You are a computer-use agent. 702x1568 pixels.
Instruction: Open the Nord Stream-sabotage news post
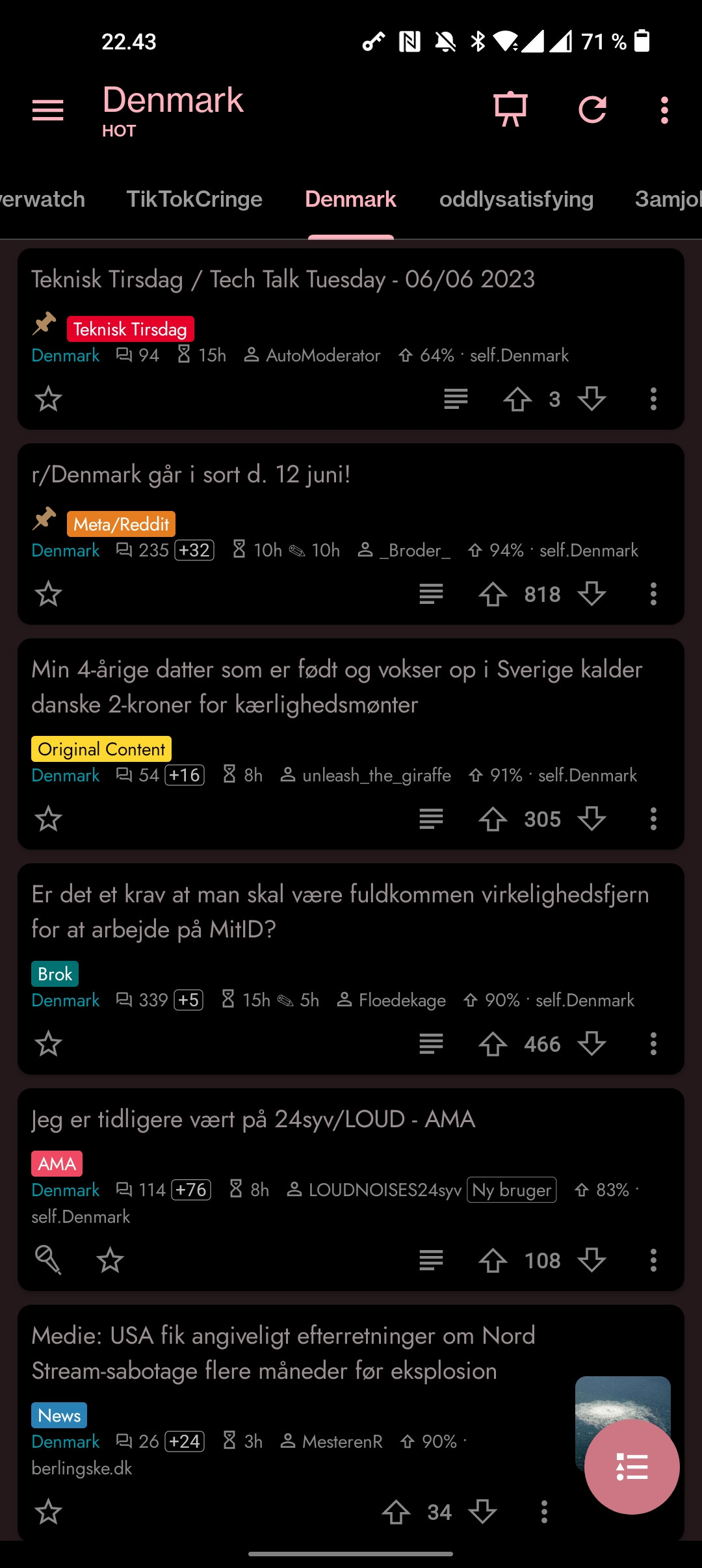click(x=283, y=1353)
